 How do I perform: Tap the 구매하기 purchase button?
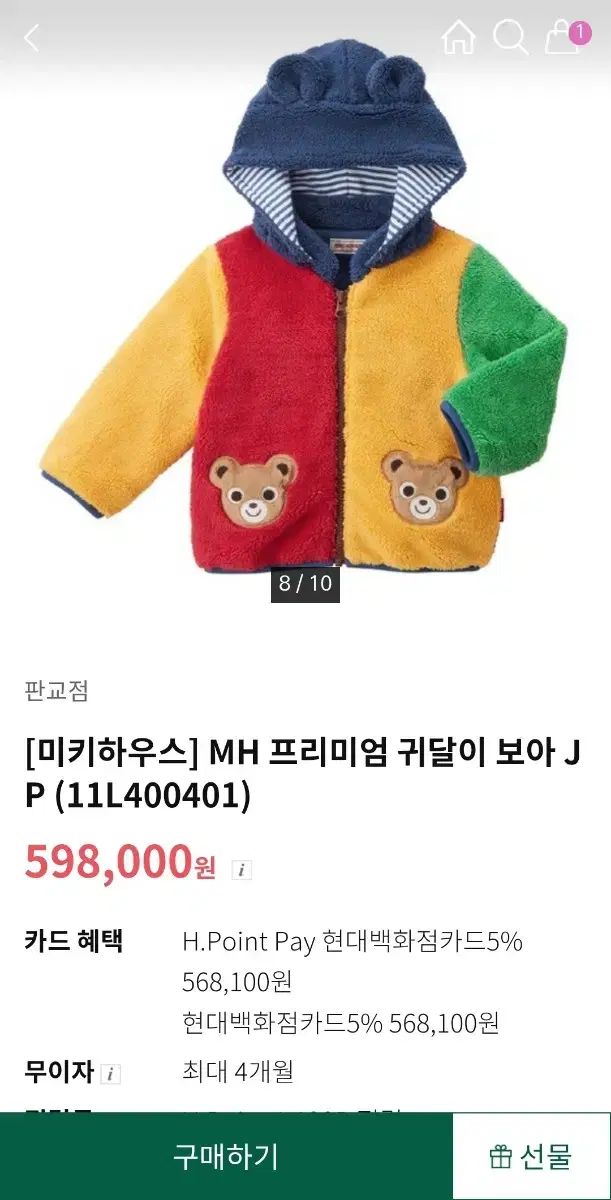tap(226, 1157)
